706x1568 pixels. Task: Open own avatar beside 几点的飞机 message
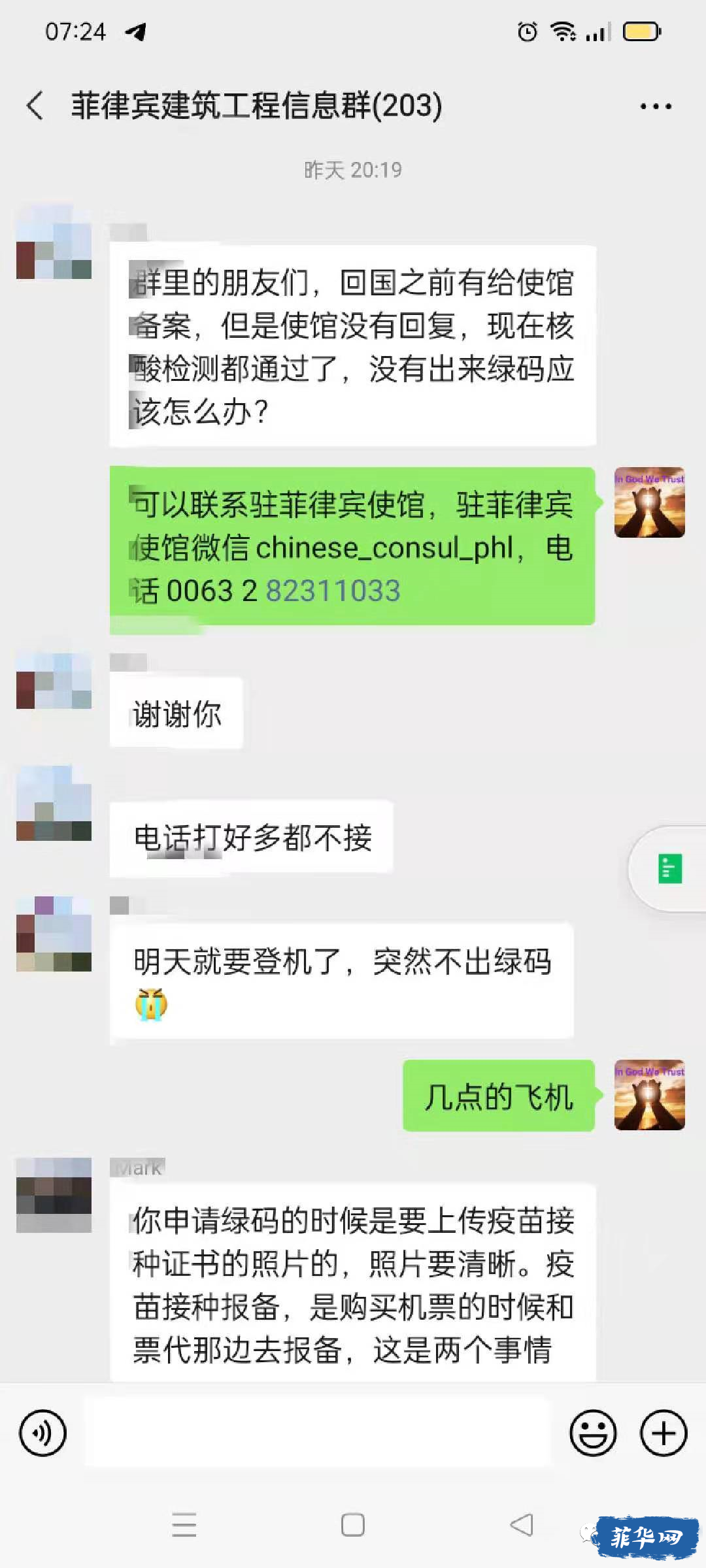(649, 1095)
